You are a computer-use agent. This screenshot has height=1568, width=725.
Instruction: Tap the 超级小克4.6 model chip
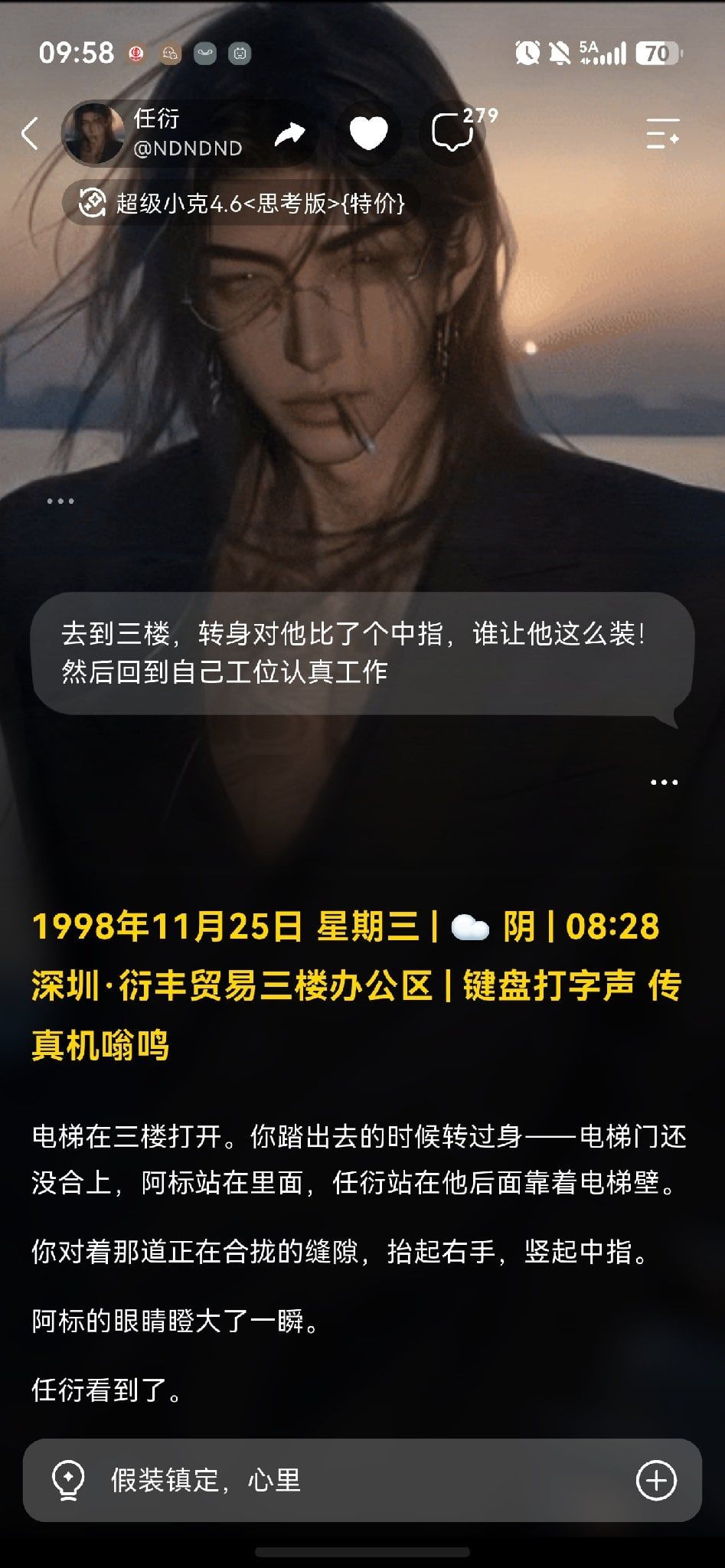241,203
